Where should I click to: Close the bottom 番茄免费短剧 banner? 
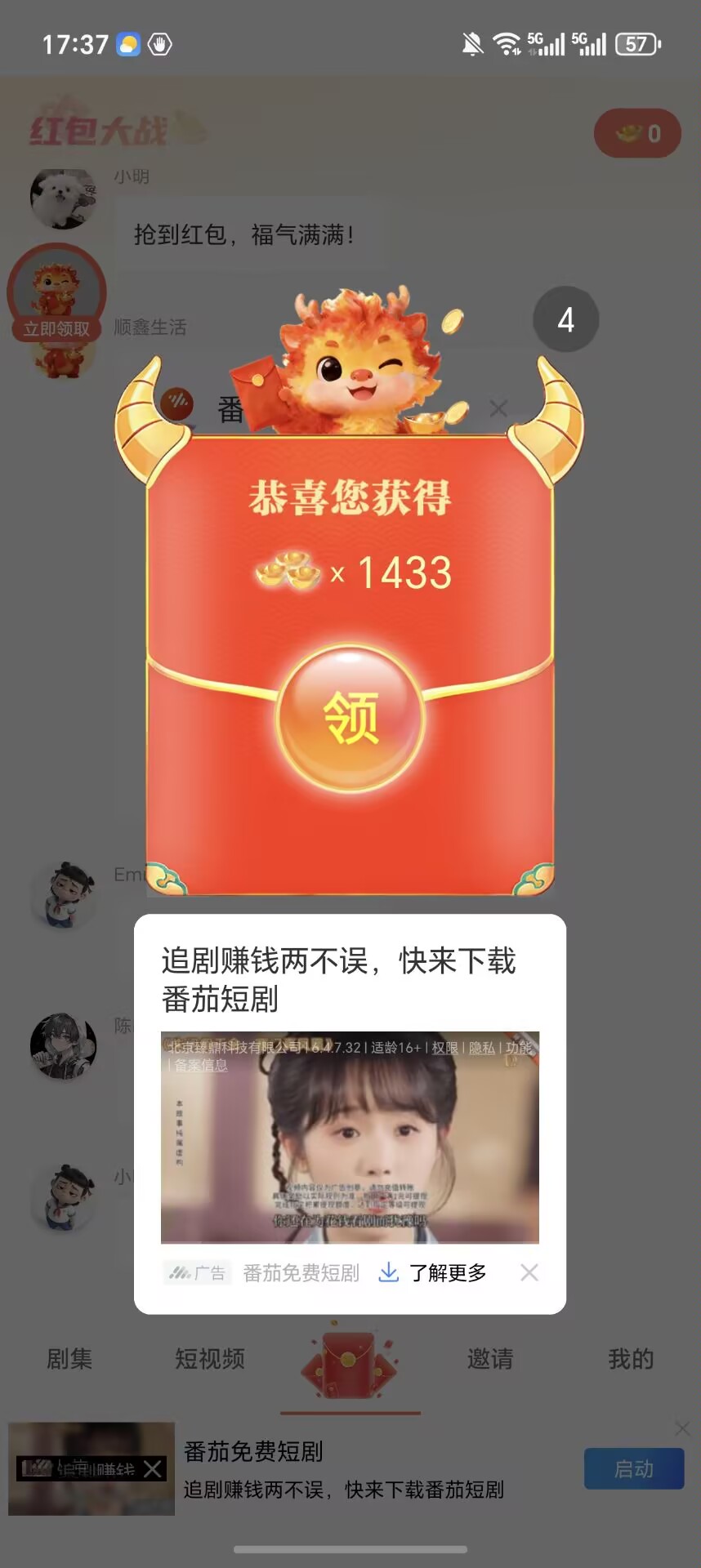coord(683,1428)
